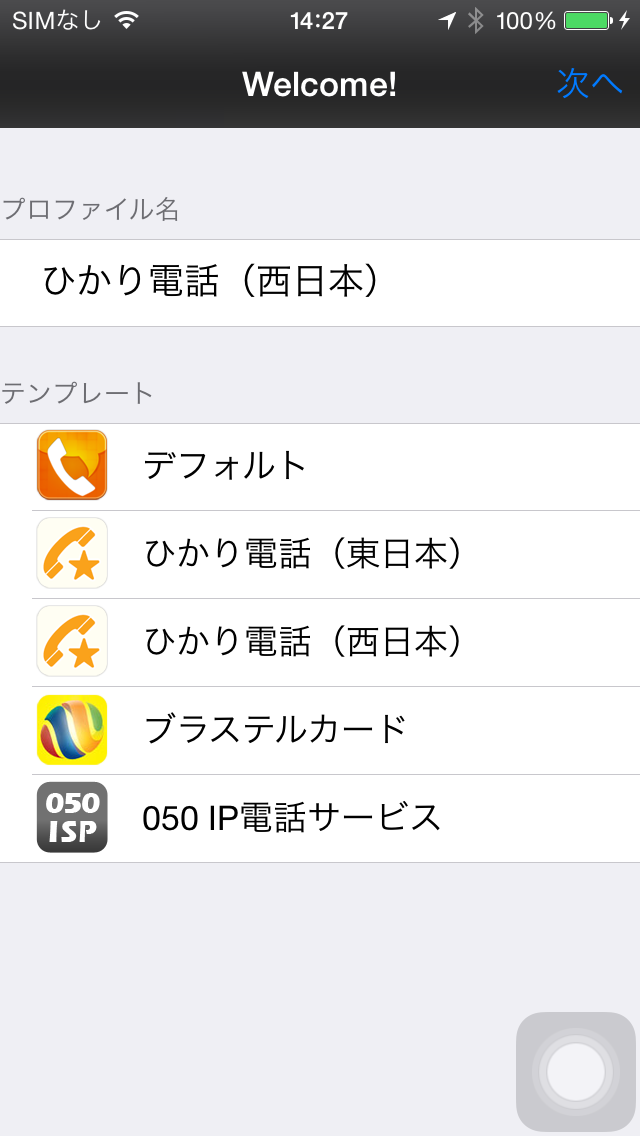
Task: Select the デフォルト template
Action: pos(320,467)
